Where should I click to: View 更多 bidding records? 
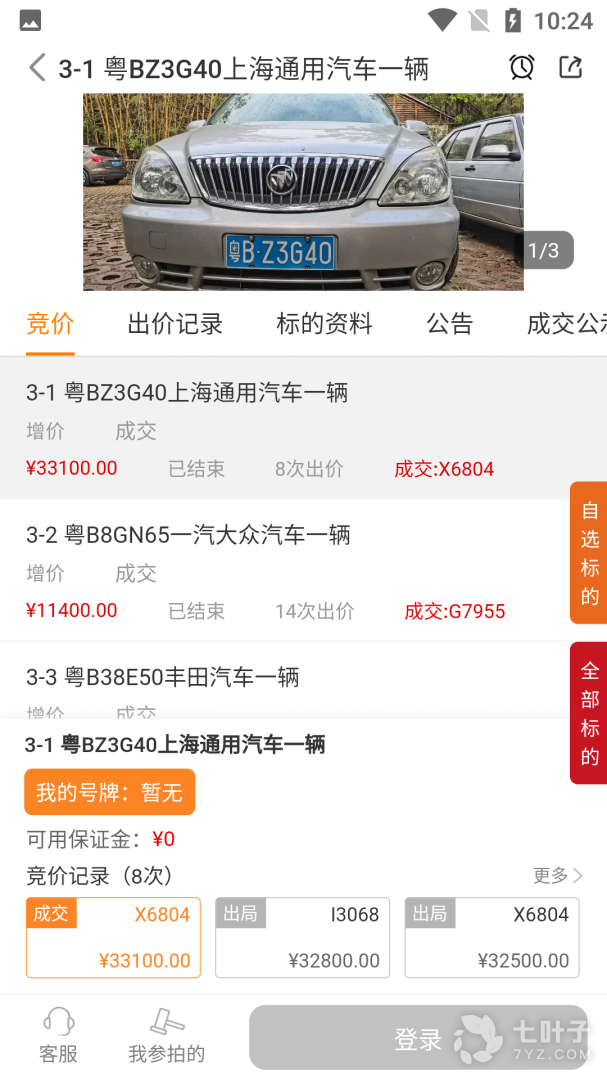pyautogui.click(x=557, y=876)
